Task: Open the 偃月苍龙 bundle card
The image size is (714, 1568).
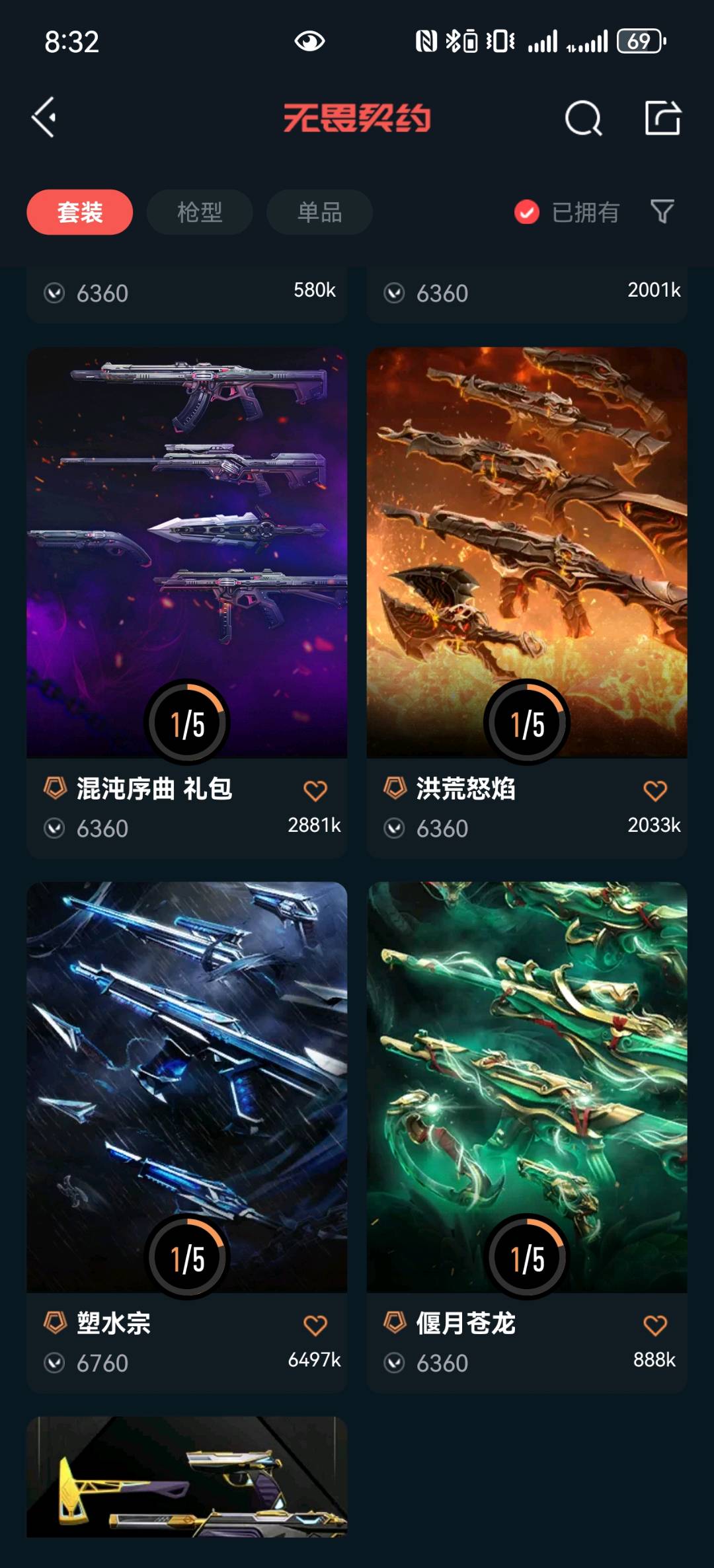Action: [527, 1137]
